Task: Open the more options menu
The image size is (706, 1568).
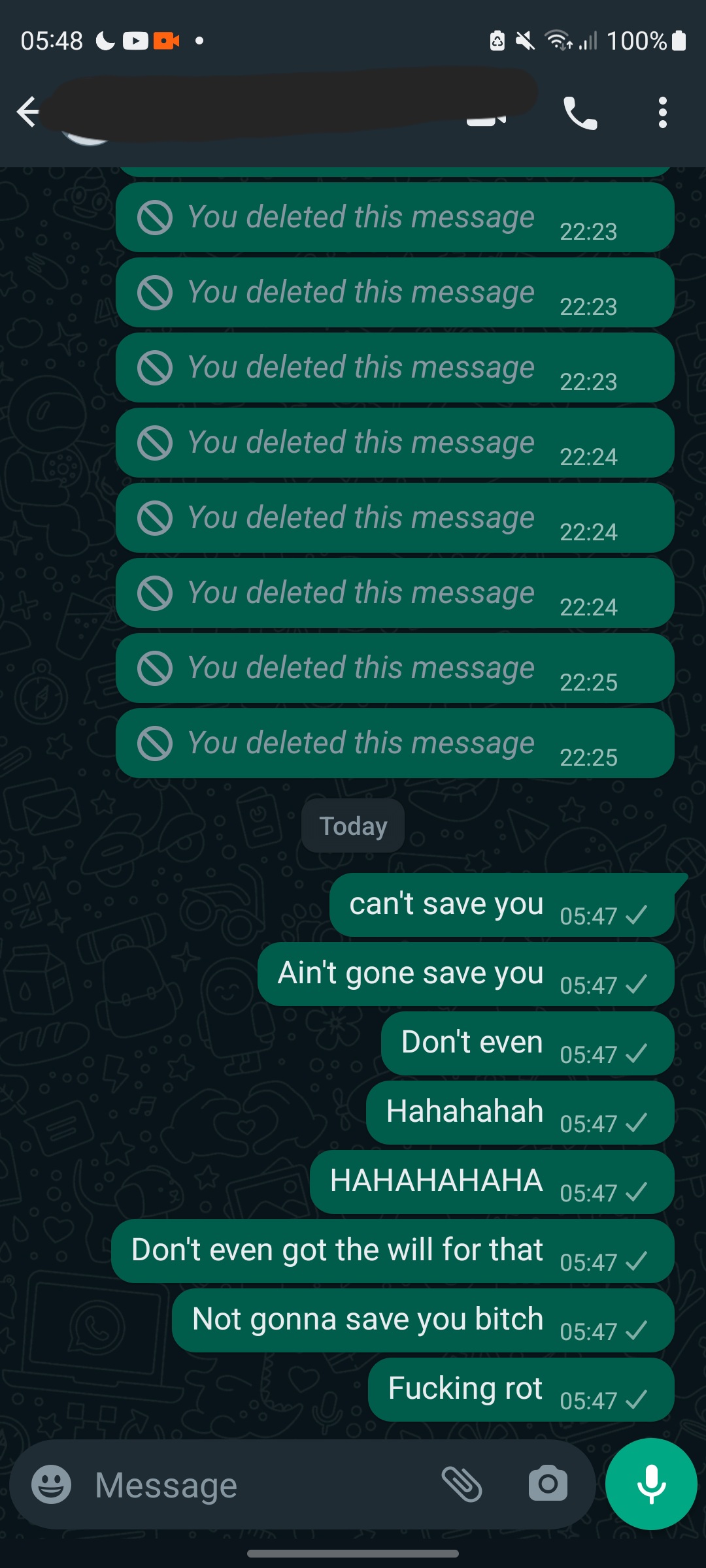Action: point(662,113)
